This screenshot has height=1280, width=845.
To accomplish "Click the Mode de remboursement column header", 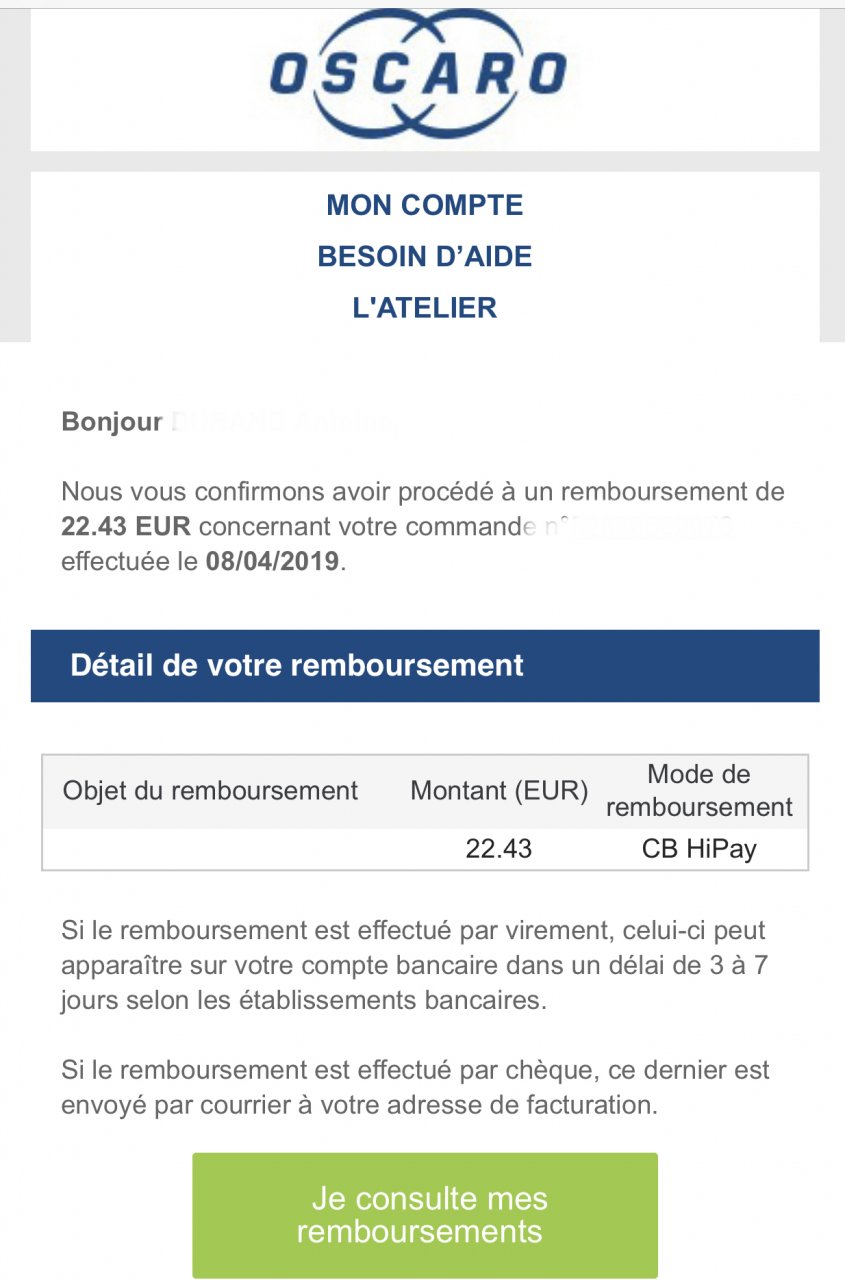I will point(697,790).
